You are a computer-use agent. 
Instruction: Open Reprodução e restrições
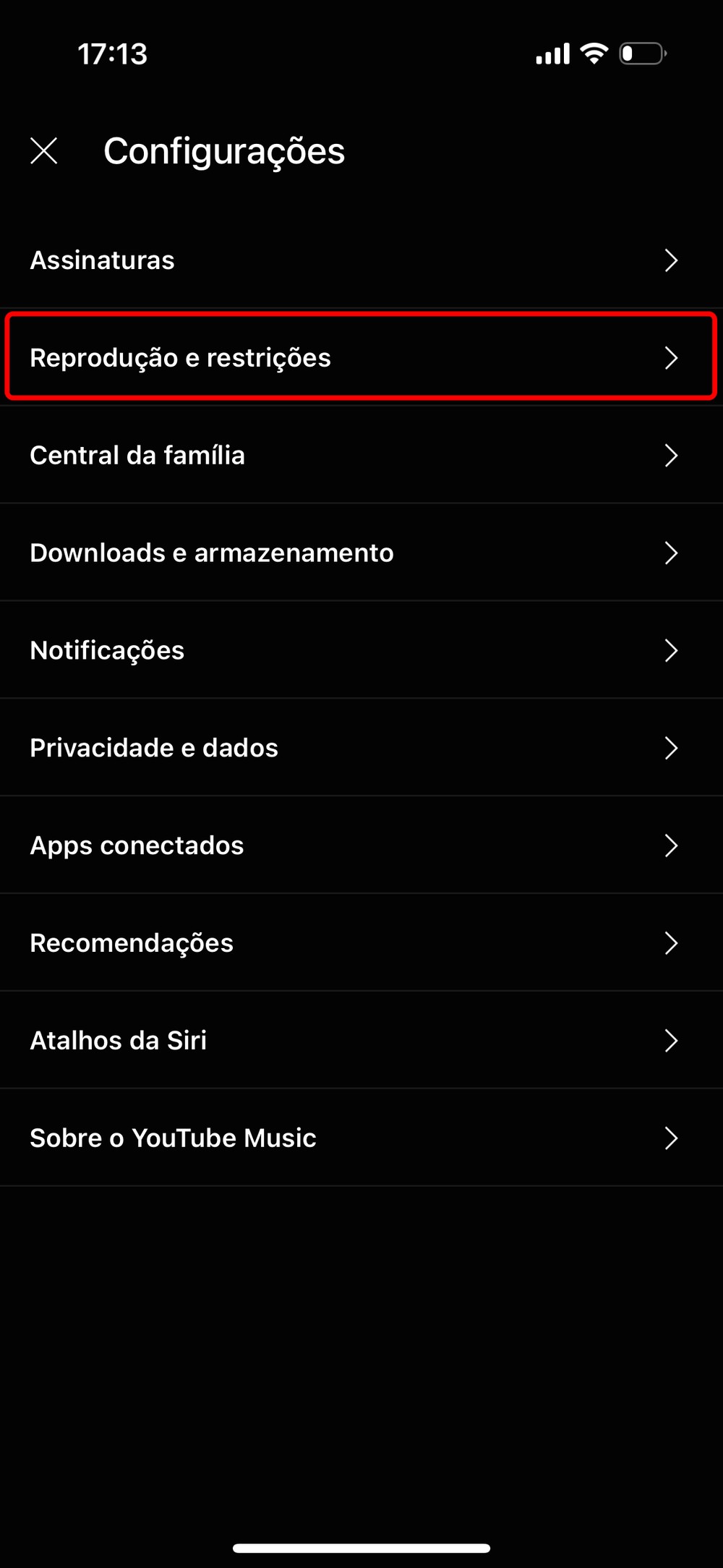pyautogui.click(x=361, y=357)
